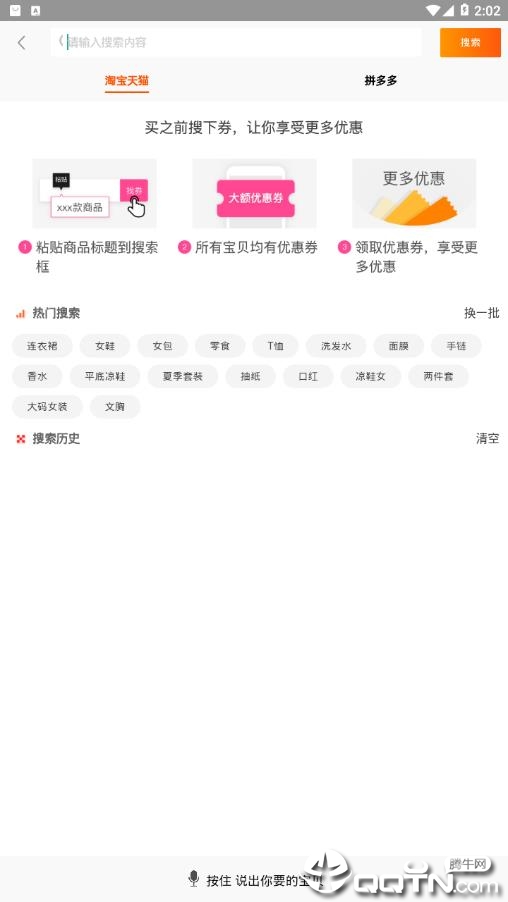Go back using the top-left arrow

pyautogui.click(x=21, y=43)
